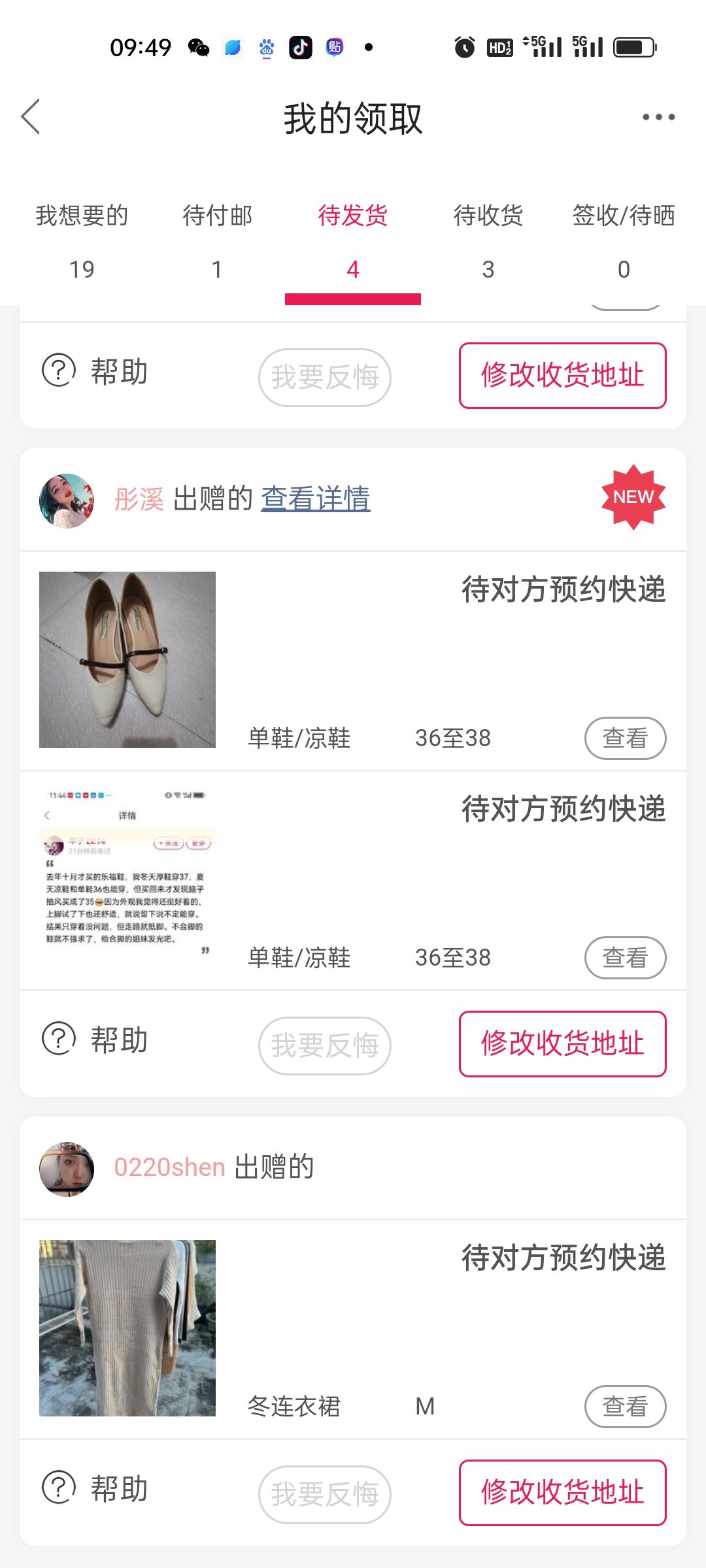Tap 我要反悔 in 0220shen's order card
The width and height of the screenshot is (706, 1568).
point(325,1494)
